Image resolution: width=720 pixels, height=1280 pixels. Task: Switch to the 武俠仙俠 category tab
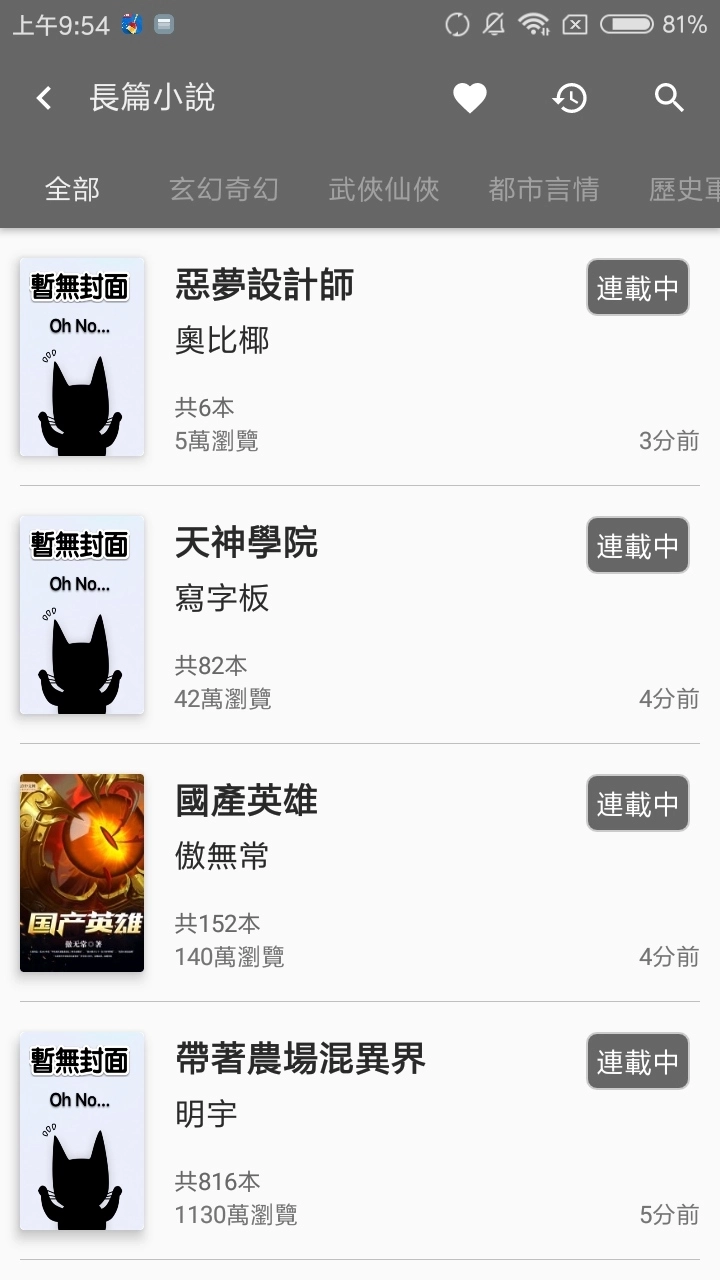[383, 189]
